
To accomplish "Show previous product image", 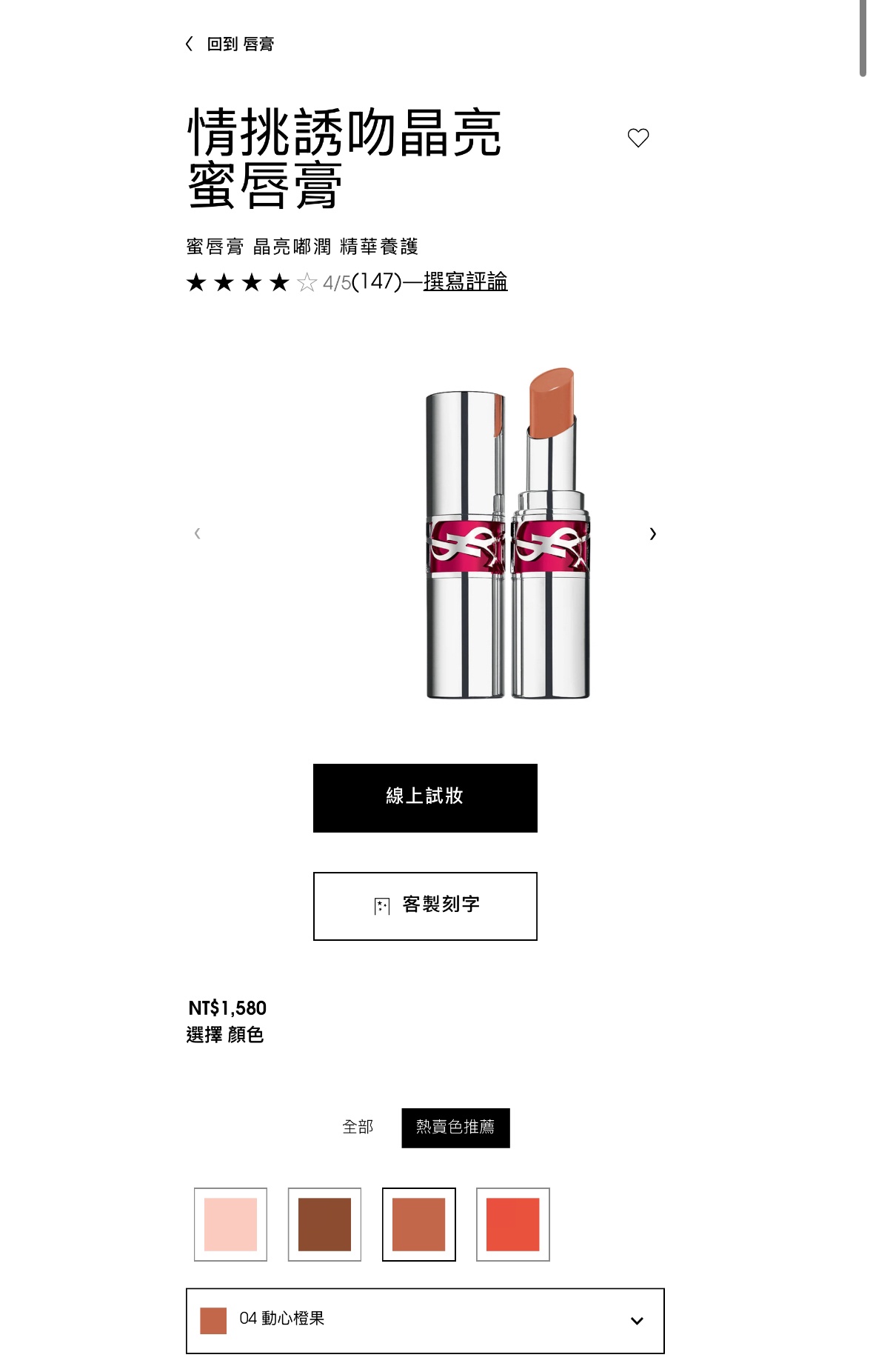I will pyautogui.click(x=197, y=533).
